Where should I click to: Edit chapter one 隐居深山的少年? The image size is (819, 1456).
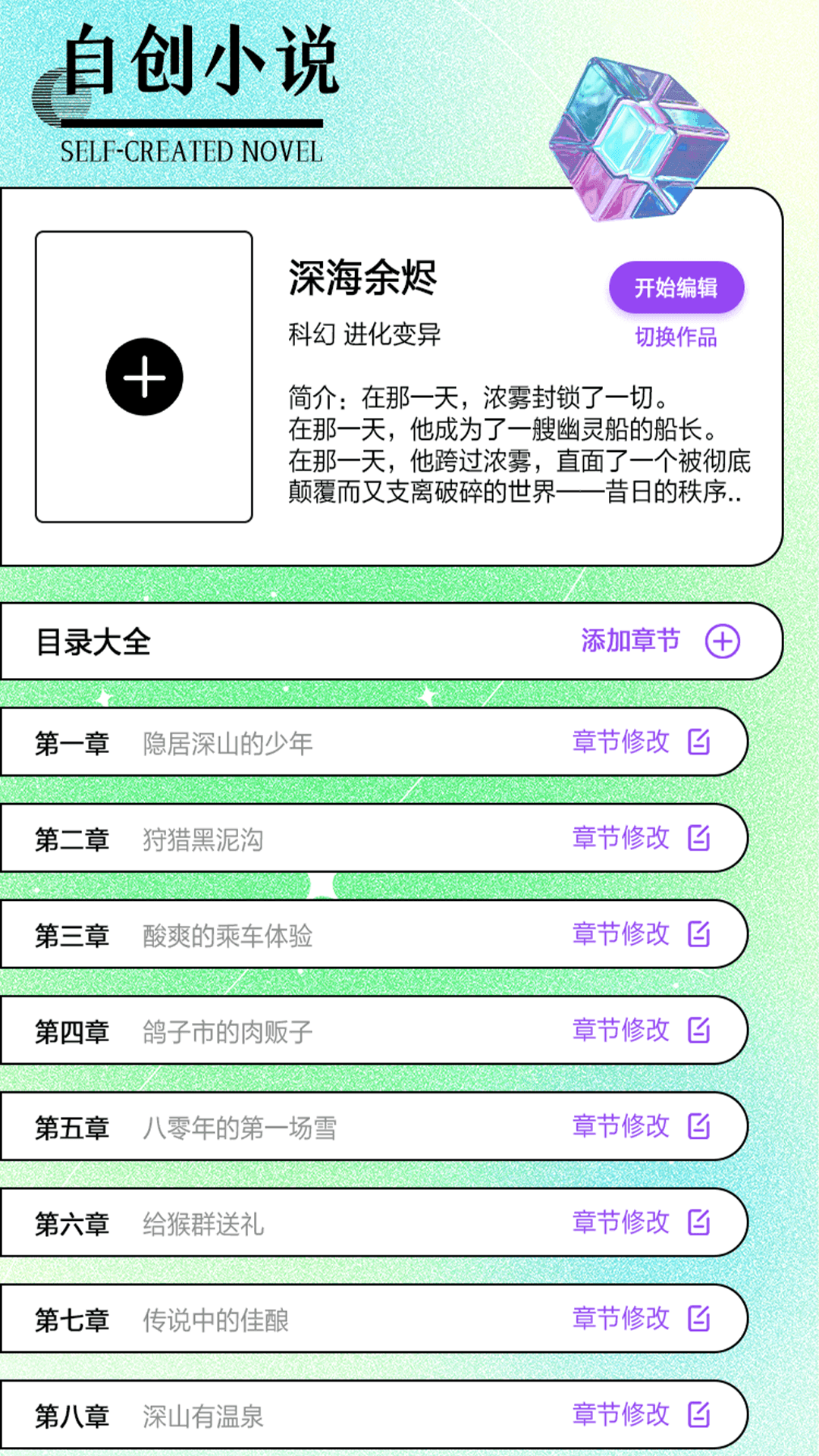click(x=641, y=742)
